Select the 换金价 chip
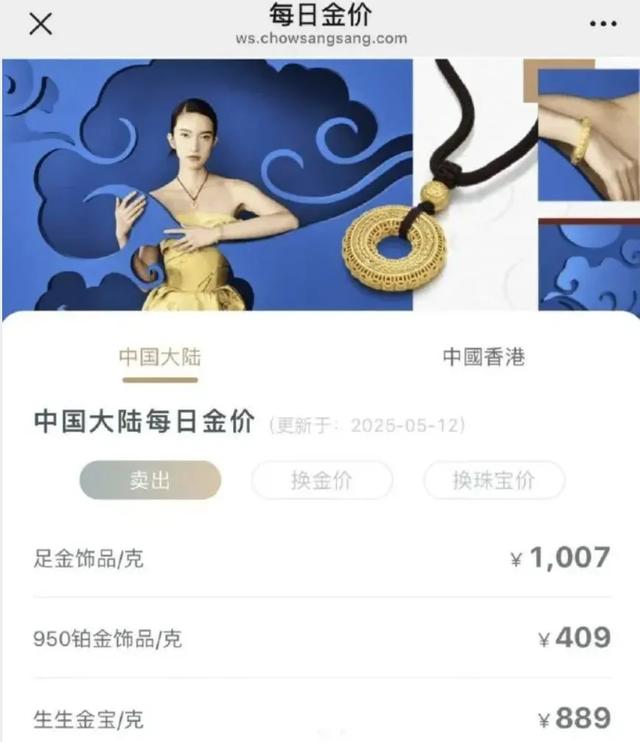 click(x=321, y=480)
